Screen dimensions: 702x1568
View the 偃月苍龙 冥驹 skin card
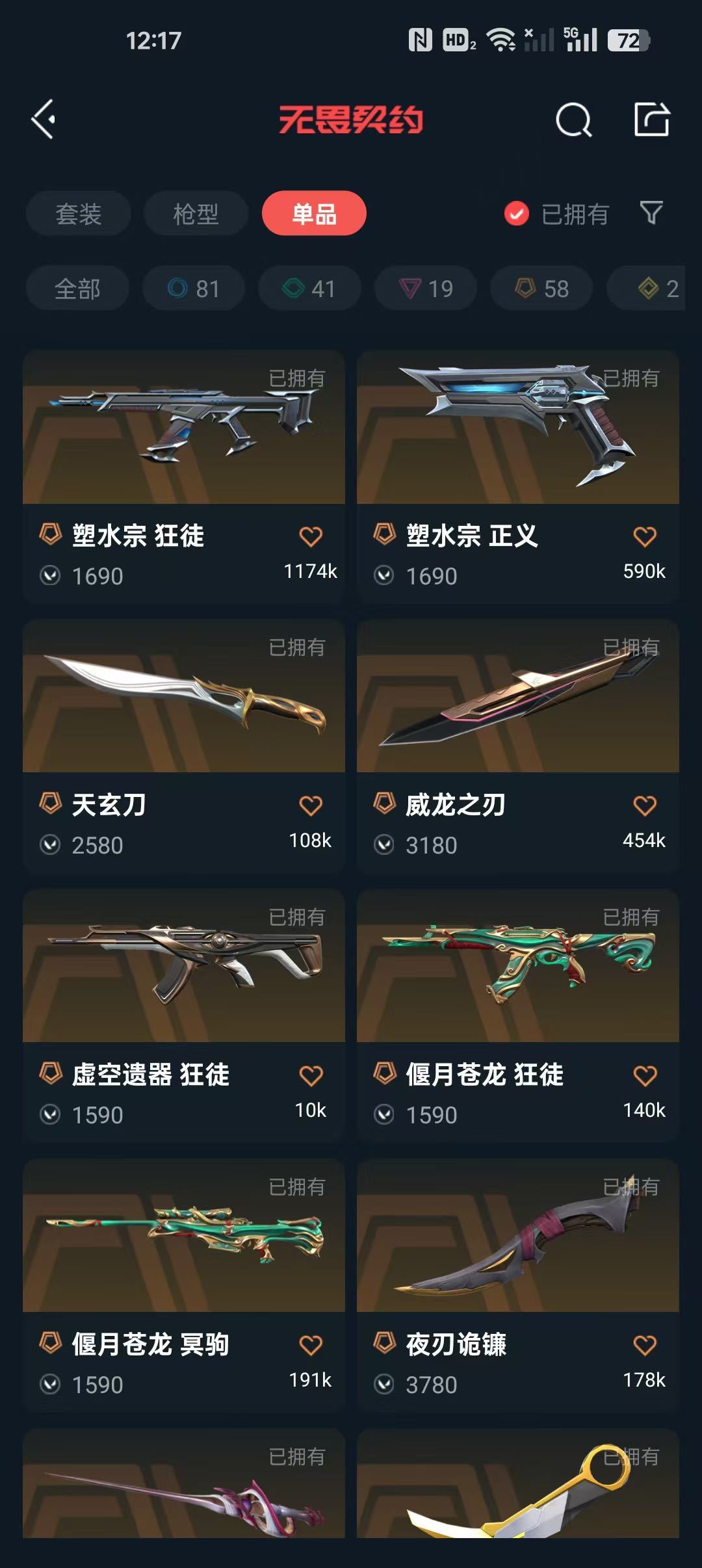[x=184, y=1286]
